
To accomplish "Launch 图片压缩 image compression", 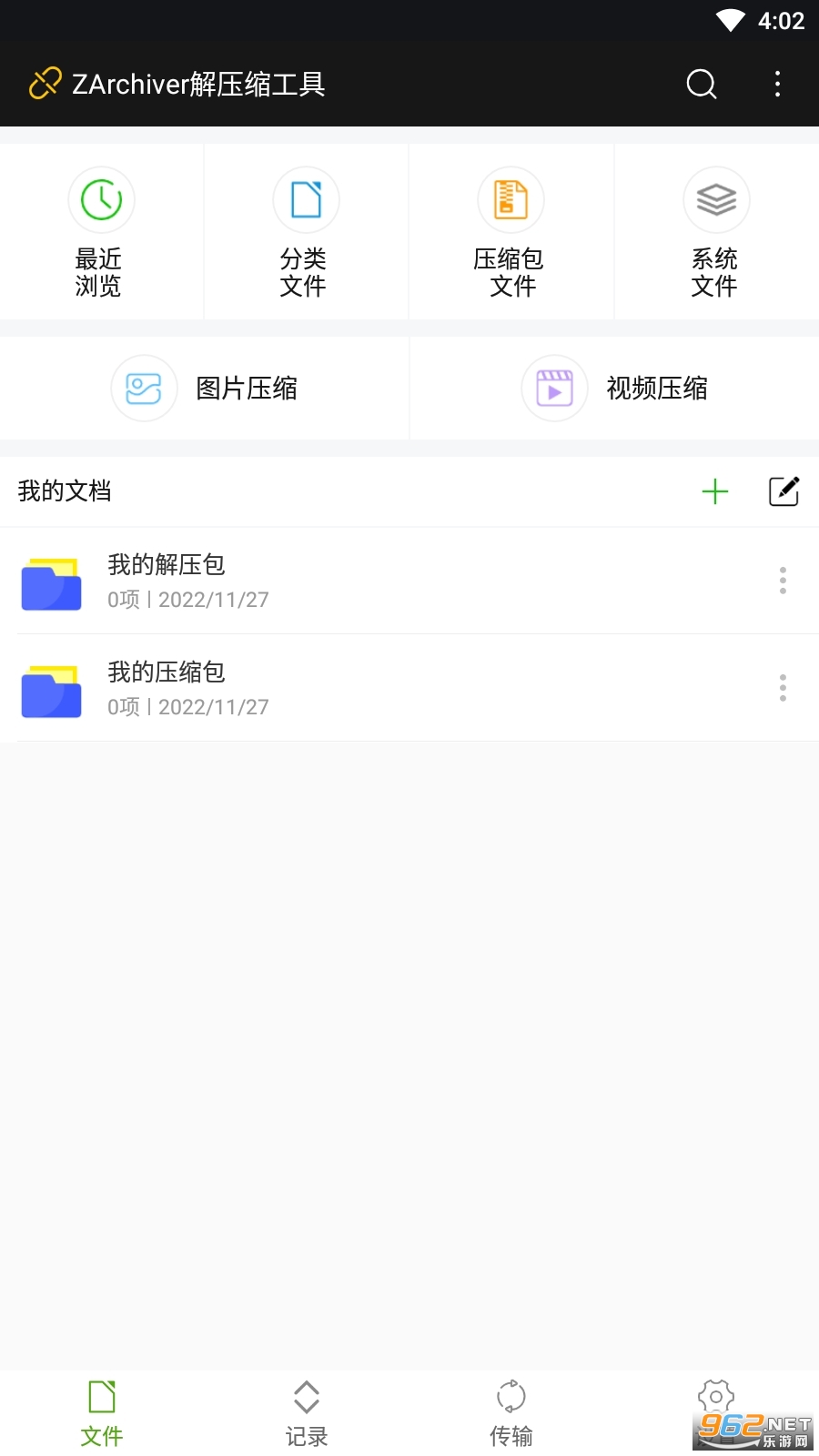I will [x=205, y=389].
